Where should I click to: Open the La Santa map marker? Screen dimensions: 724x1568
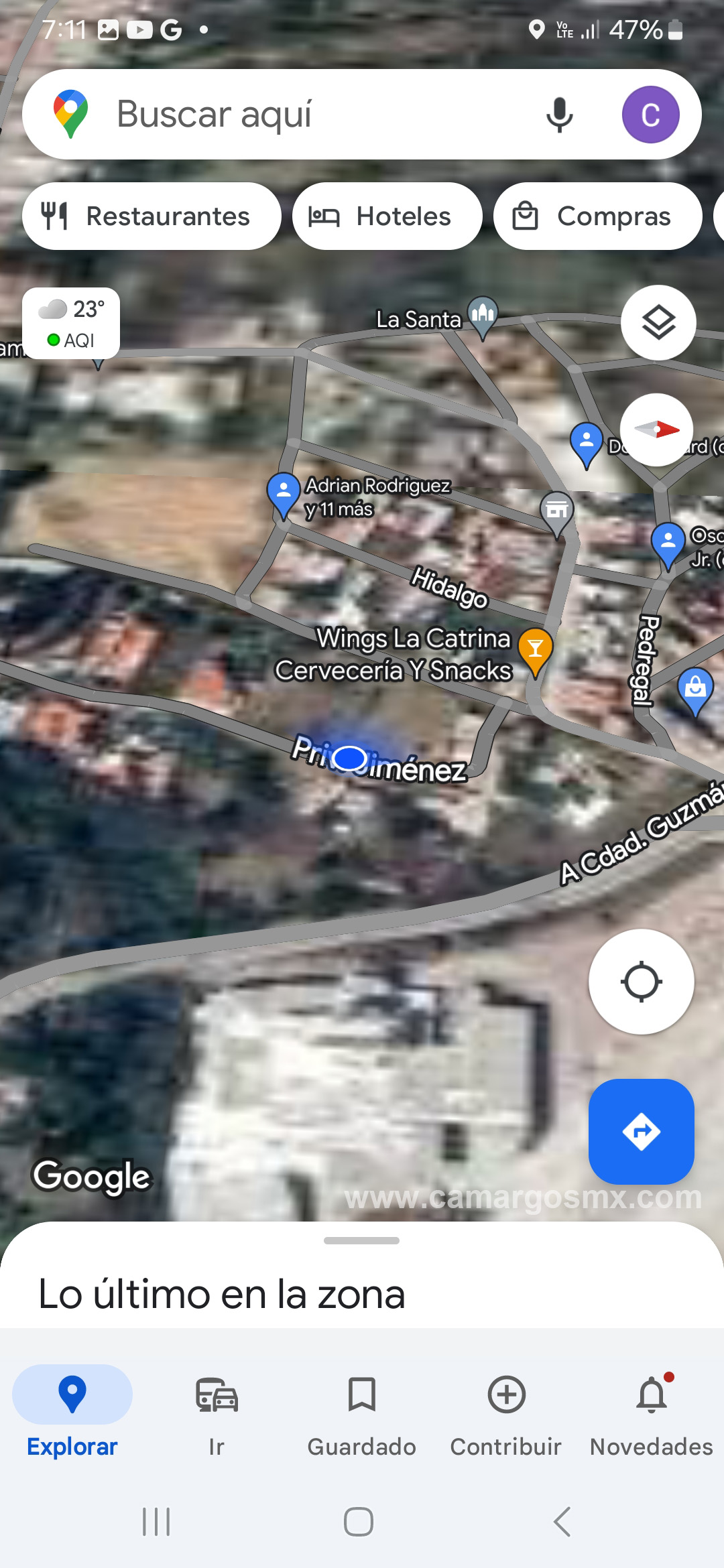(x=483, y=316)
